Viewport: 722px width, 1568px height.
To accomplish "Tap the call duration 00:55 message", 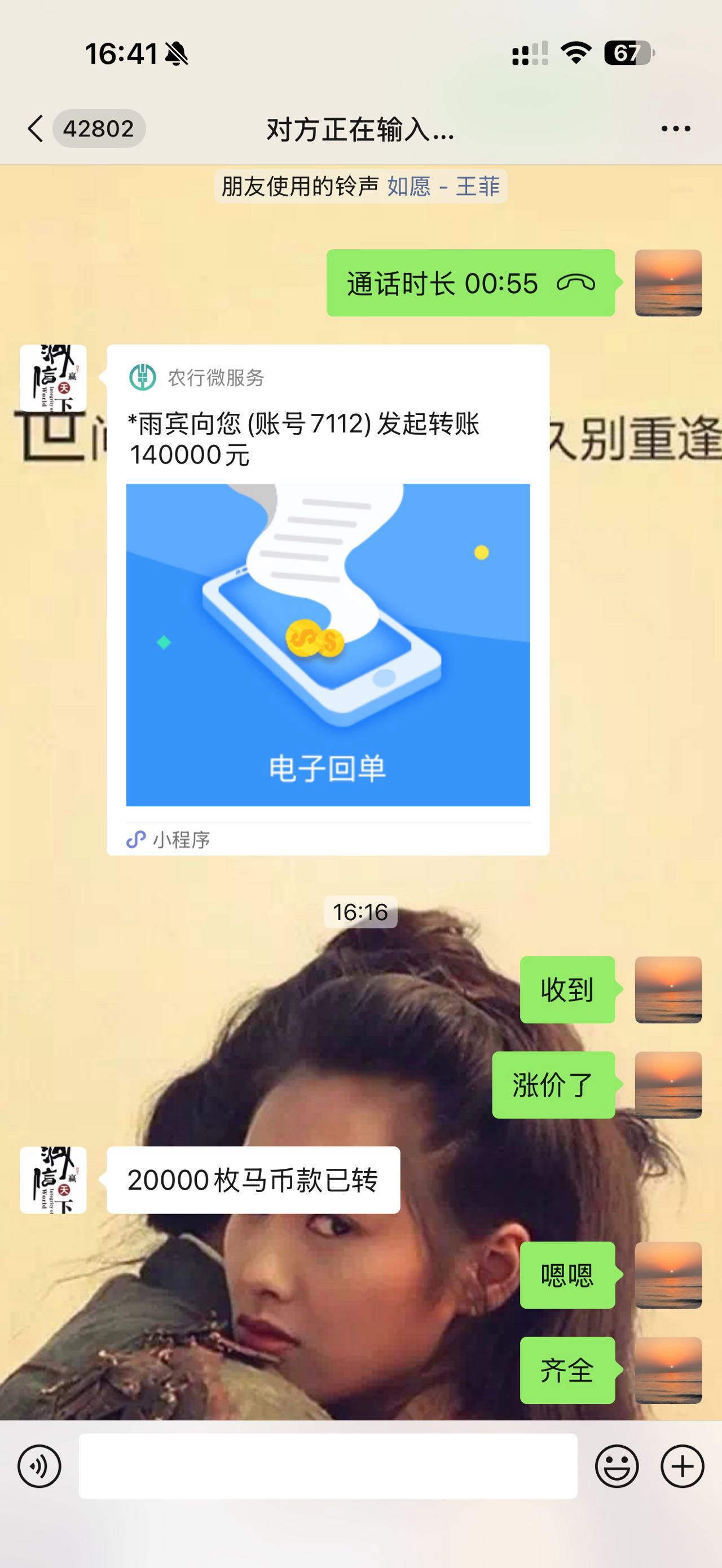I will coord(470,283).
